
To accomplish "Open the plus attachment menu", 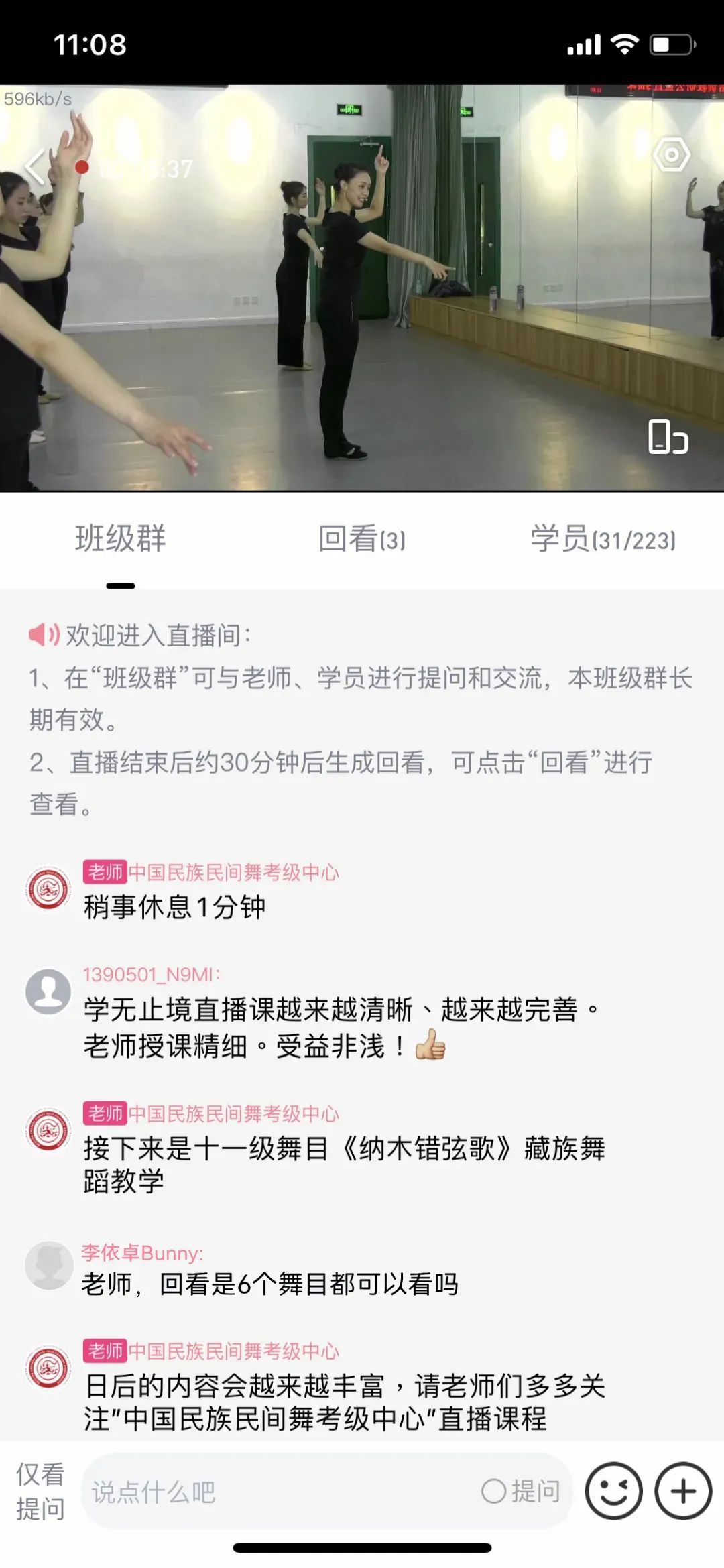I will [683, 1492].
